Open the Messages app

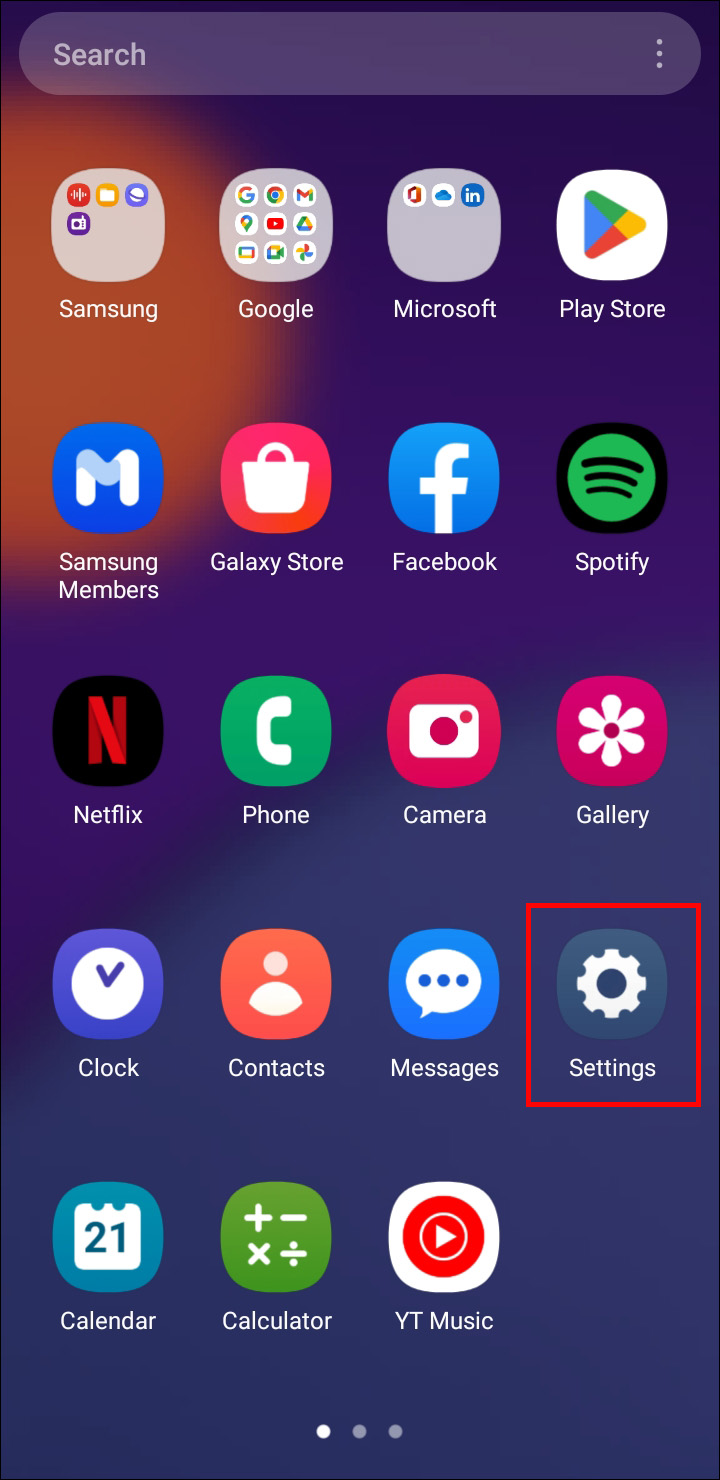tap(444, 984)
